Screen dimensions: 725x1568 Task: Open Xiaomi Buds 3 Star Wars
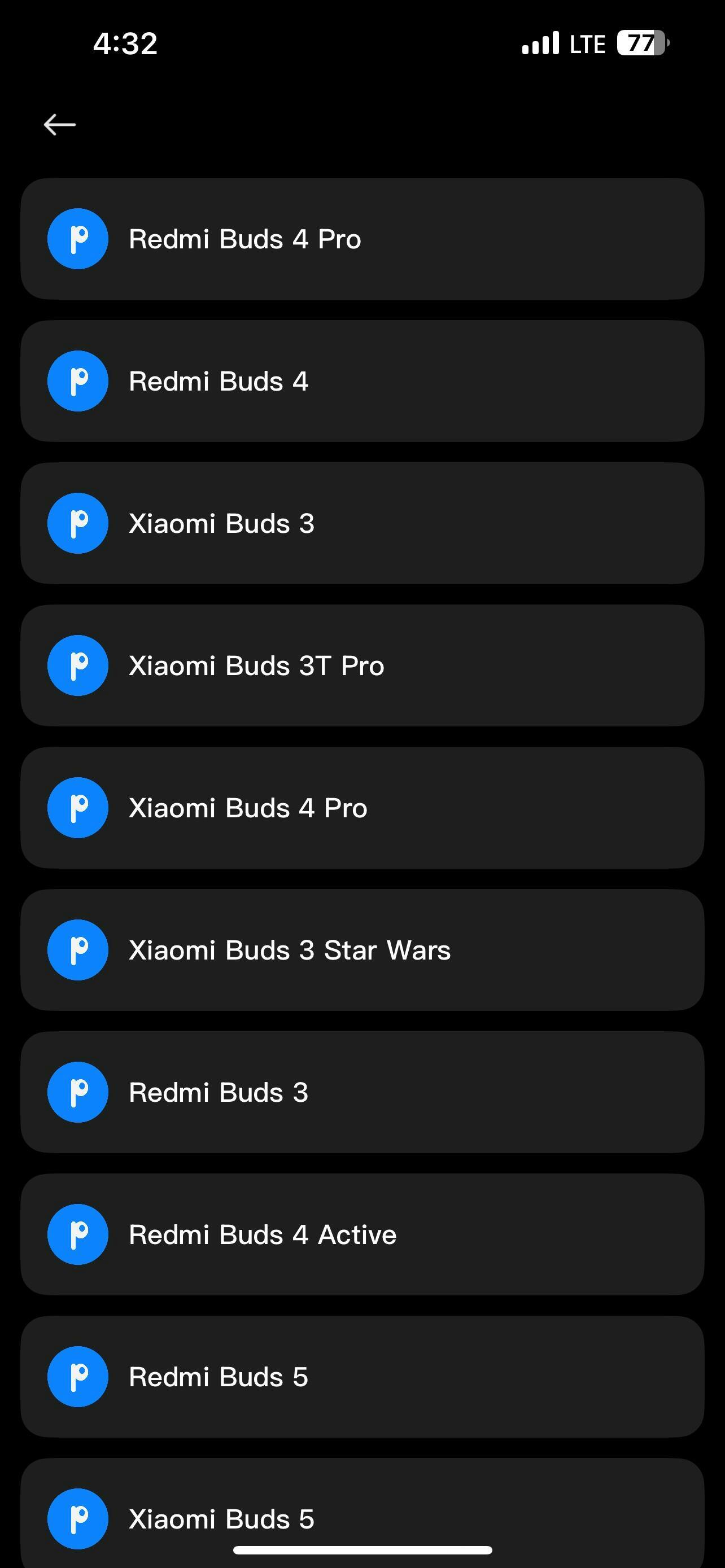(x=362, y=950)
